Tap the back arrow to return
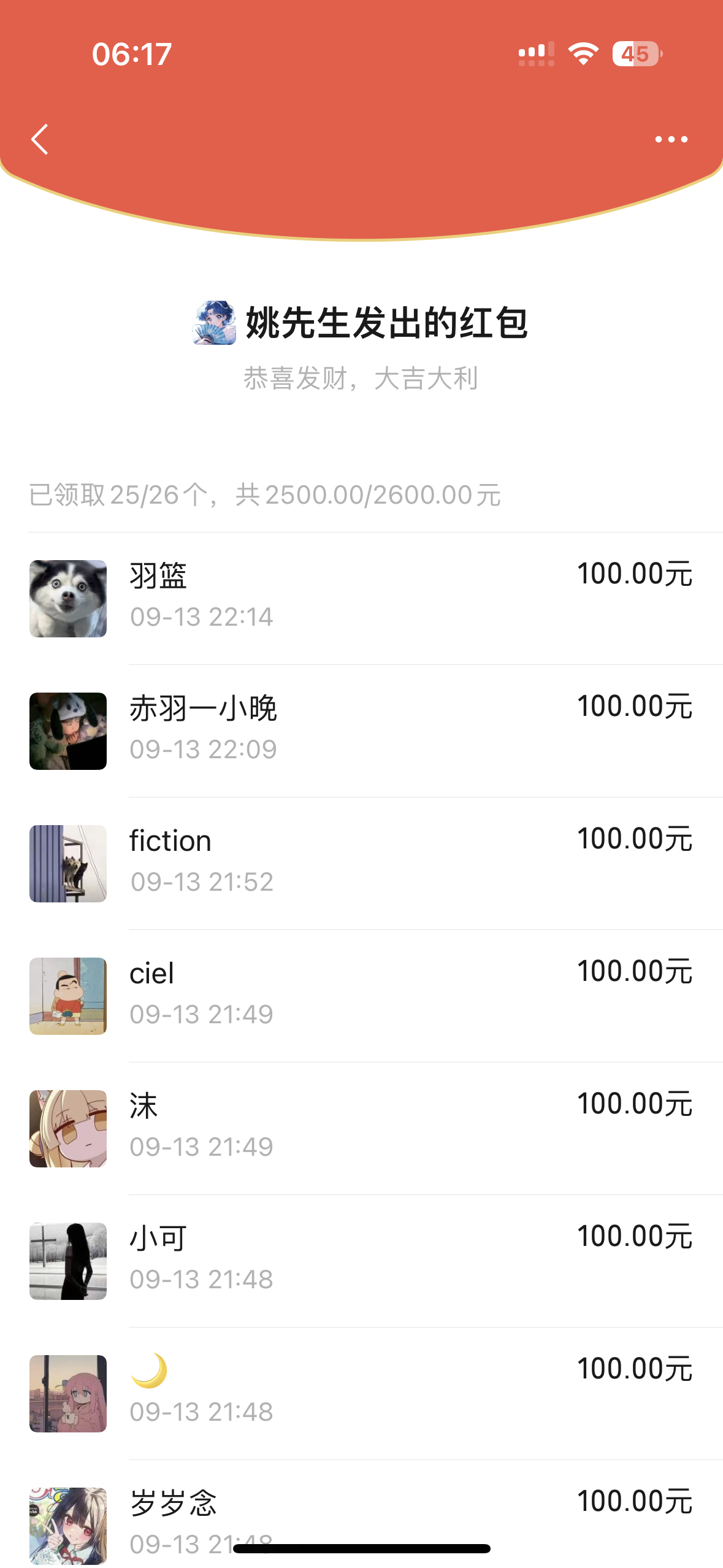This screenshot has width=723, height=1568. click(x=39, y=139)
